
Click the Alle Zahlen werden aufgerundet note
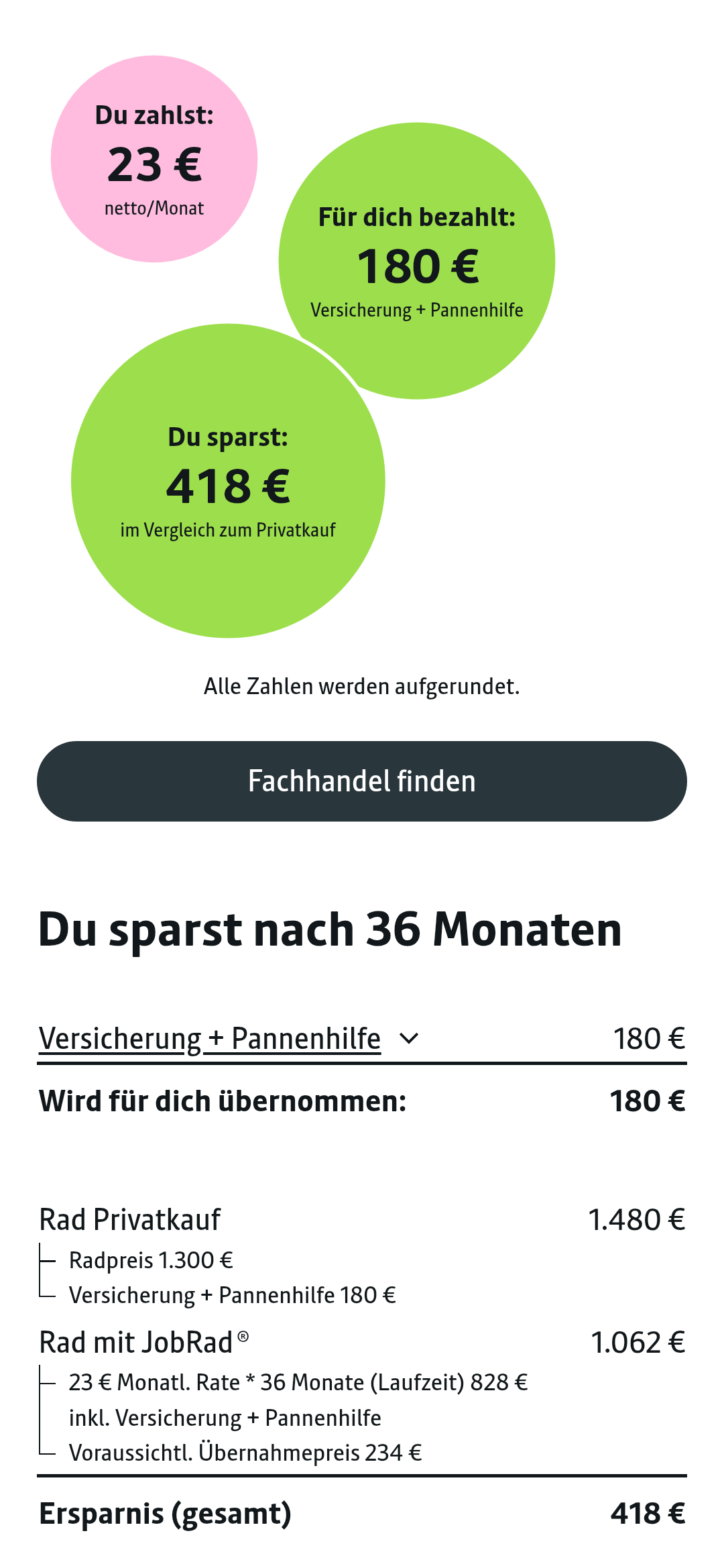click(x=362, y=687)
